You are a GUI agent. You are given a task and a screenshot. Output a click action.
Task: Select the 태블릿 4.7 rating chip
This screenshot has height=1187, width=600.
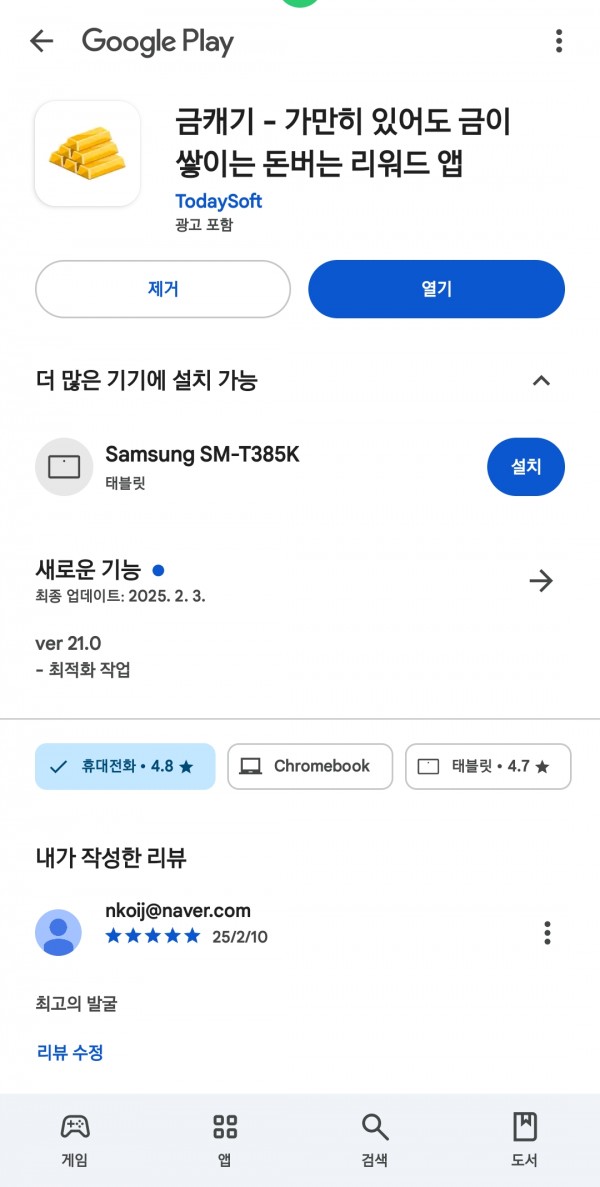pyautogui.click(x=488, y=766)
